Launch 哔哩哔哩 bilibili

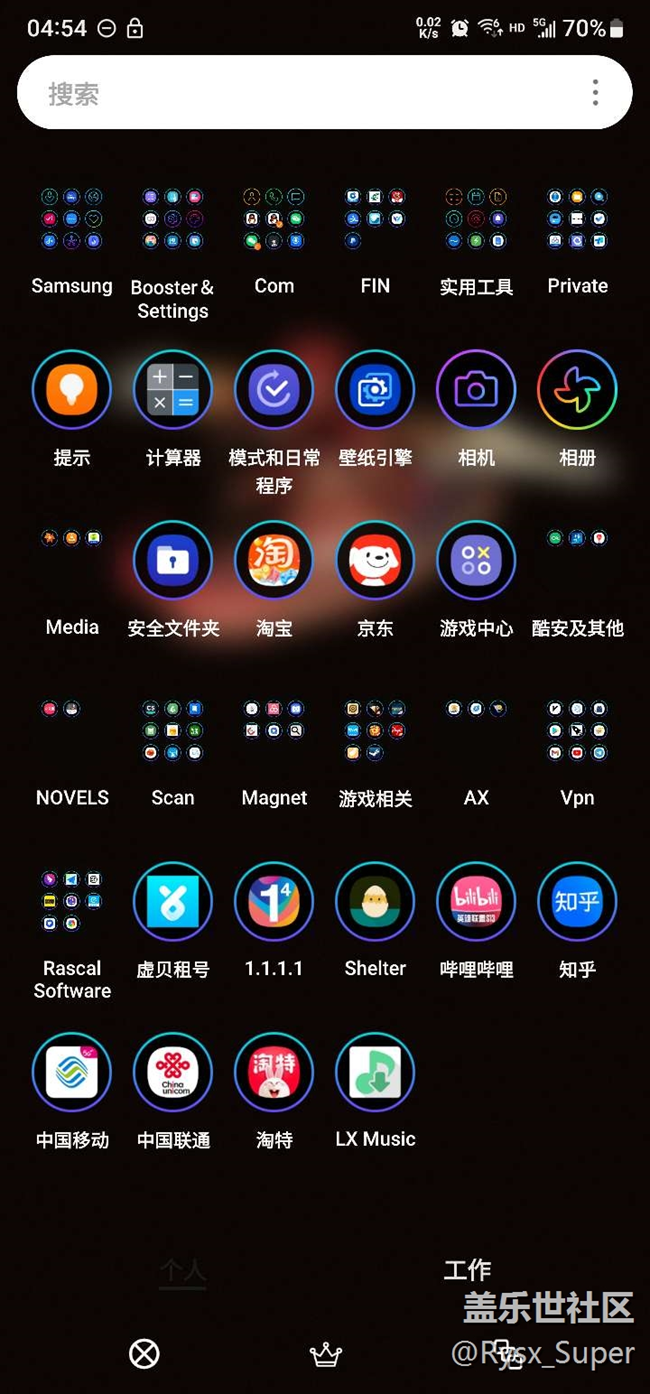pos(476,902)
